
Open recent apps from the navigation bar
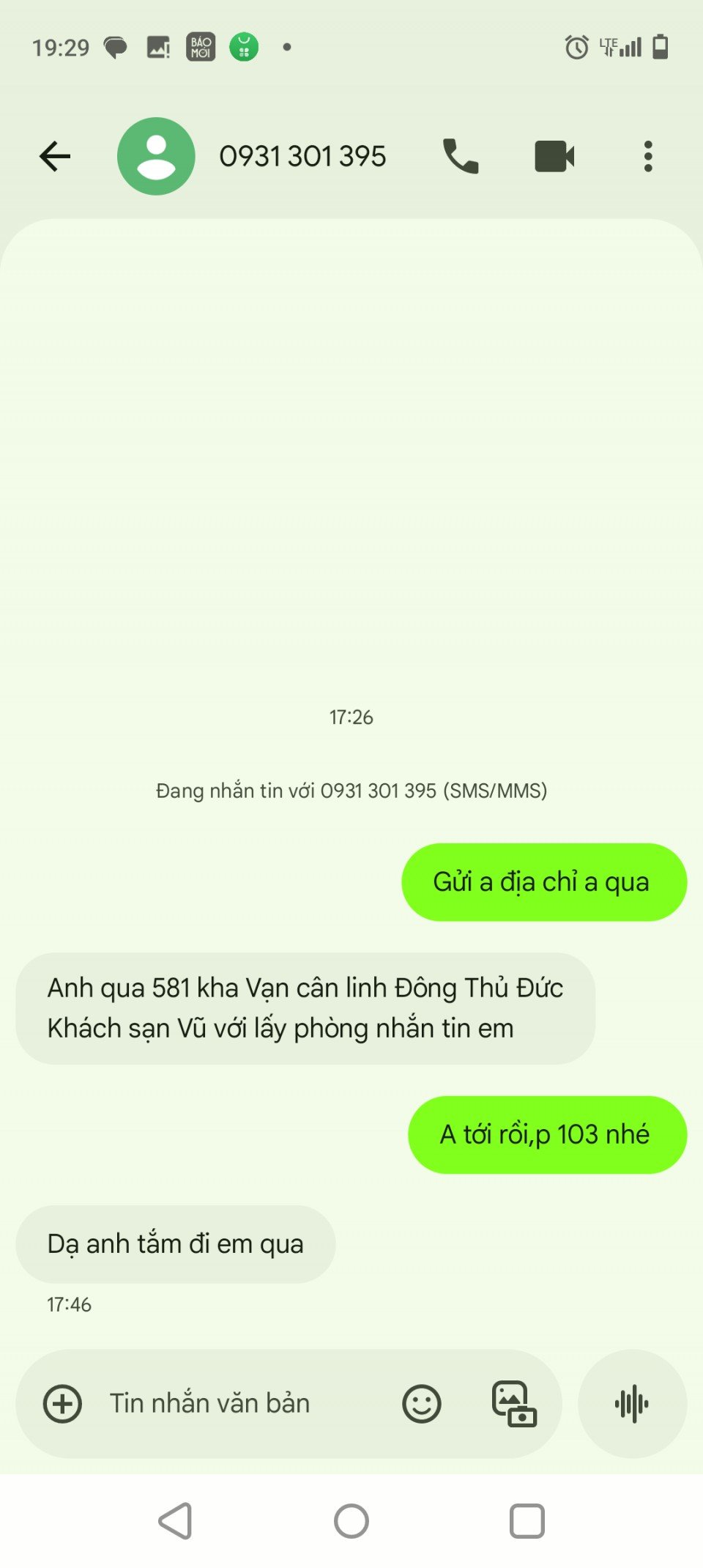pyautogui.click(x=527, y=1521)
